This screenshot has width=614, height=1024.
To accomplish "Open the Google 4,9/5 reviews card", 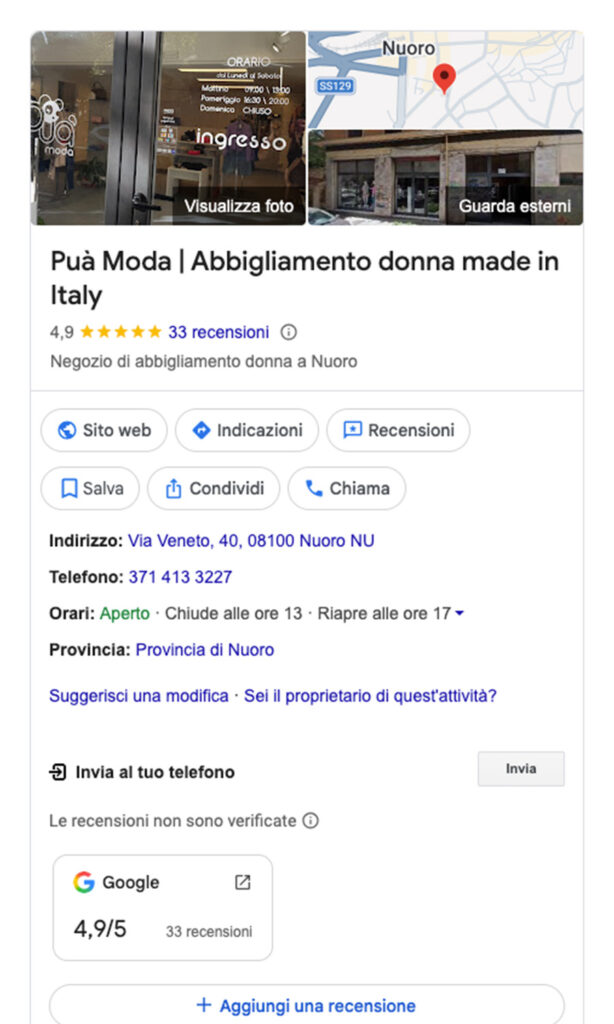I will tap(162, 907).
